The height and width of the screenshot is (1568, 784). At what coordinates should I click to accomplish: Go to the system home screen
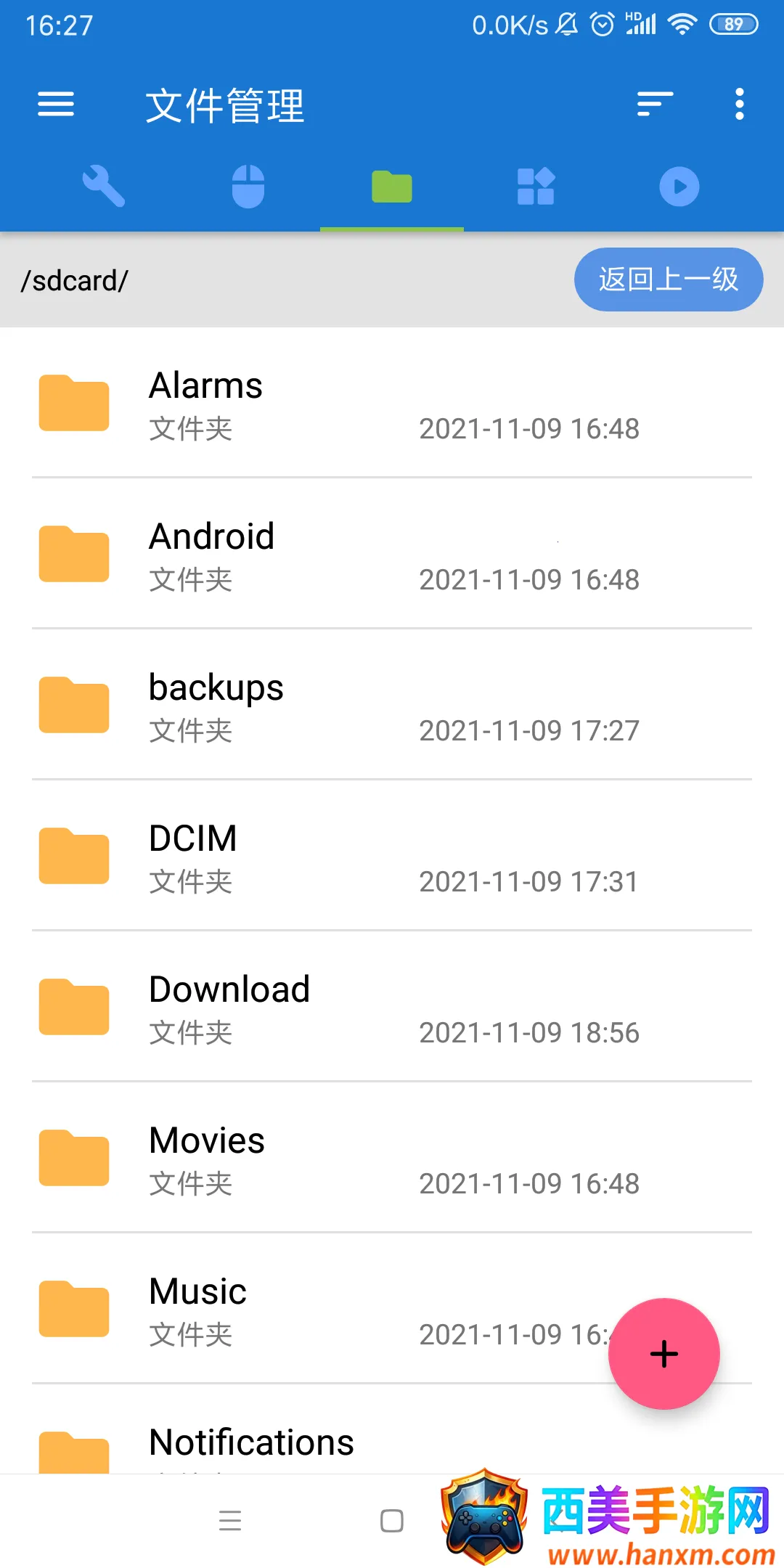click(x=392, y=1521)
